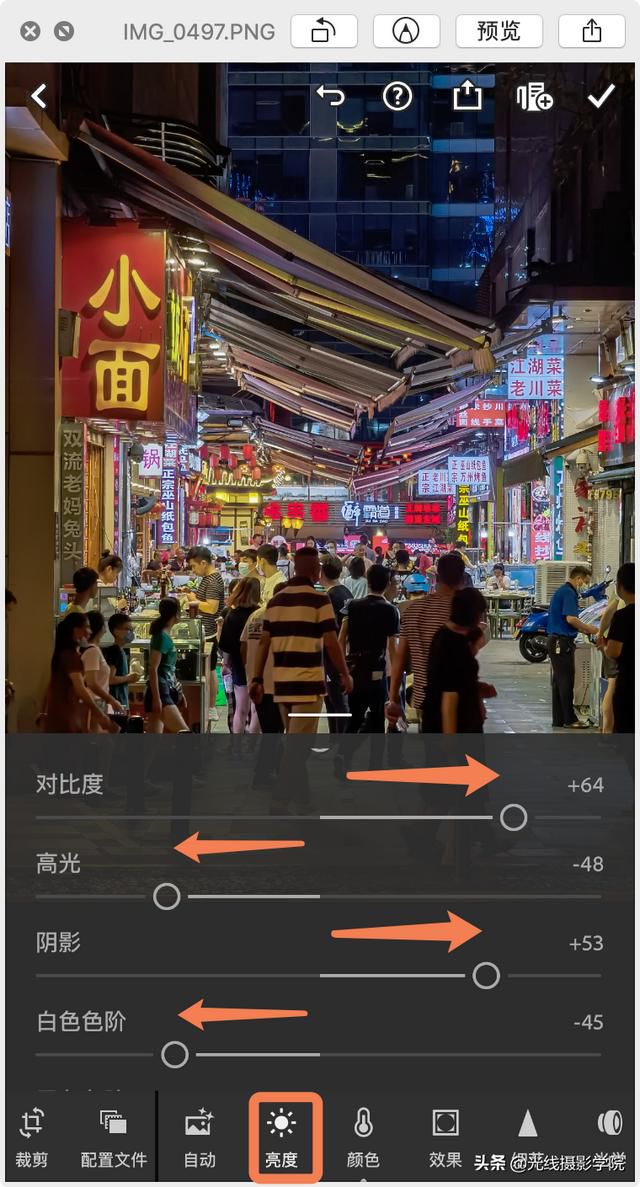Adjust the 阴影 shadows slider
This screenshot has width=640, height=1187.
pyautogui.click(x=486, y=976)
